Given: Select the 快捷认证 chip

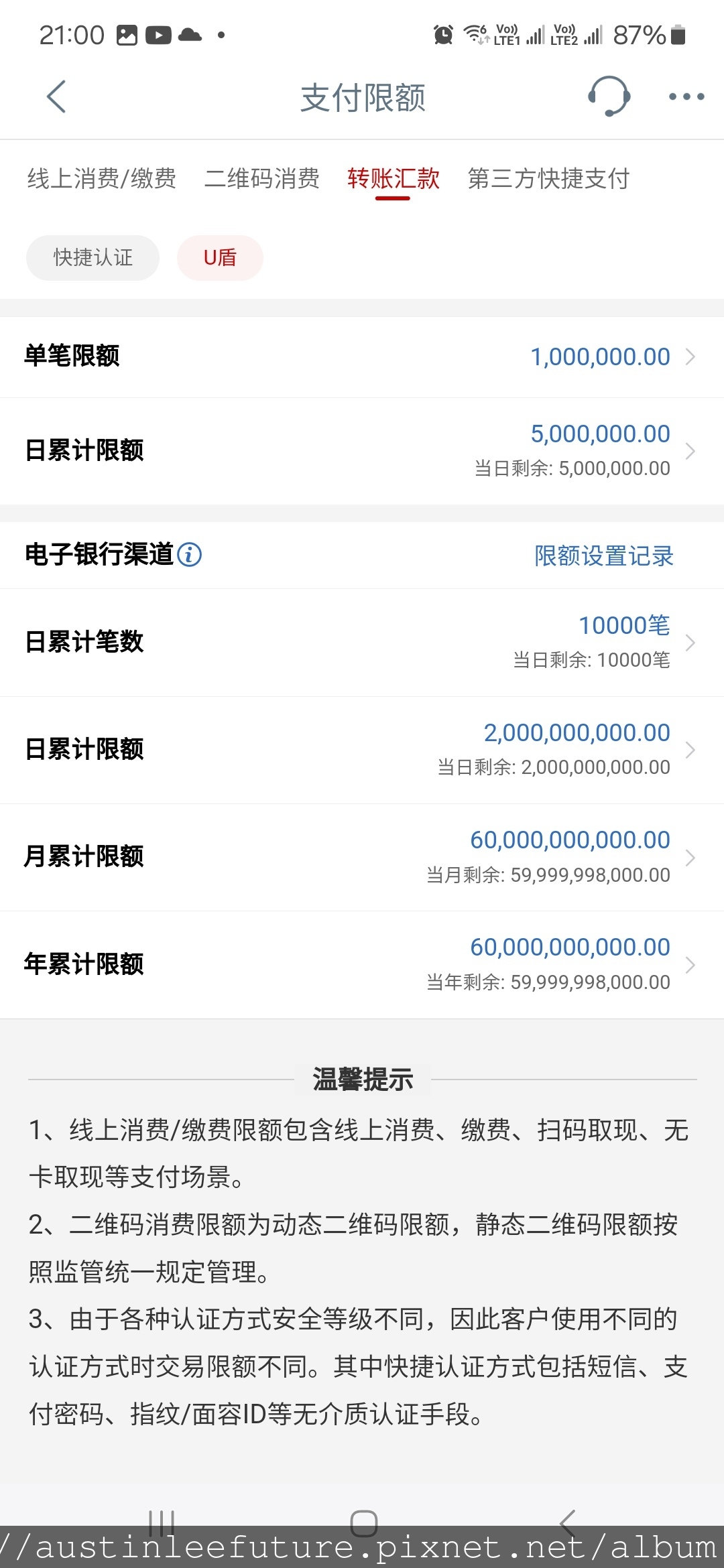Looking at the screenshot, I should click(93, 257).
